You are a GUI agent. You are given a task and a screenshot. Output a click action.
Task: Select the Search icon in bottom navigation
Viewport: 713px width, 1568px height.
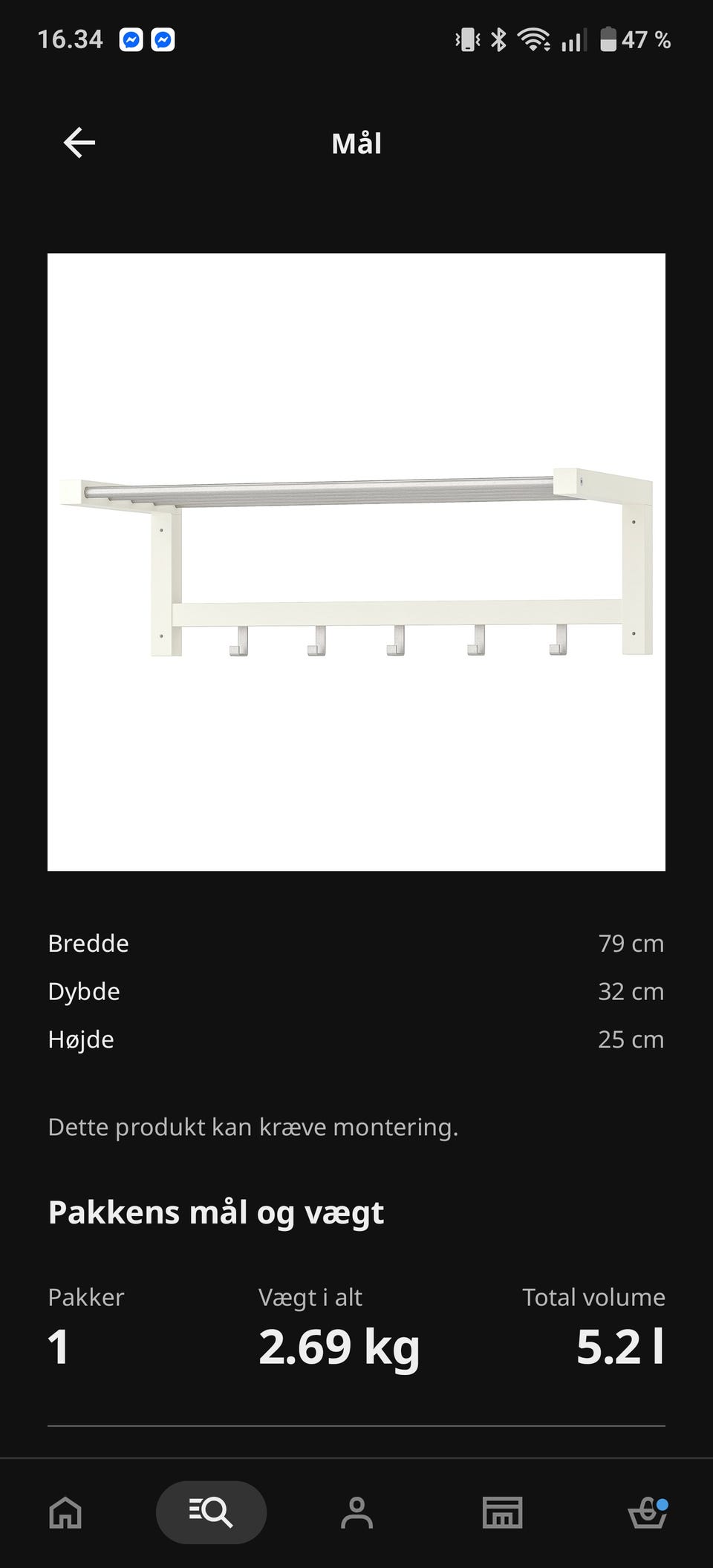tap(210, 1513)
